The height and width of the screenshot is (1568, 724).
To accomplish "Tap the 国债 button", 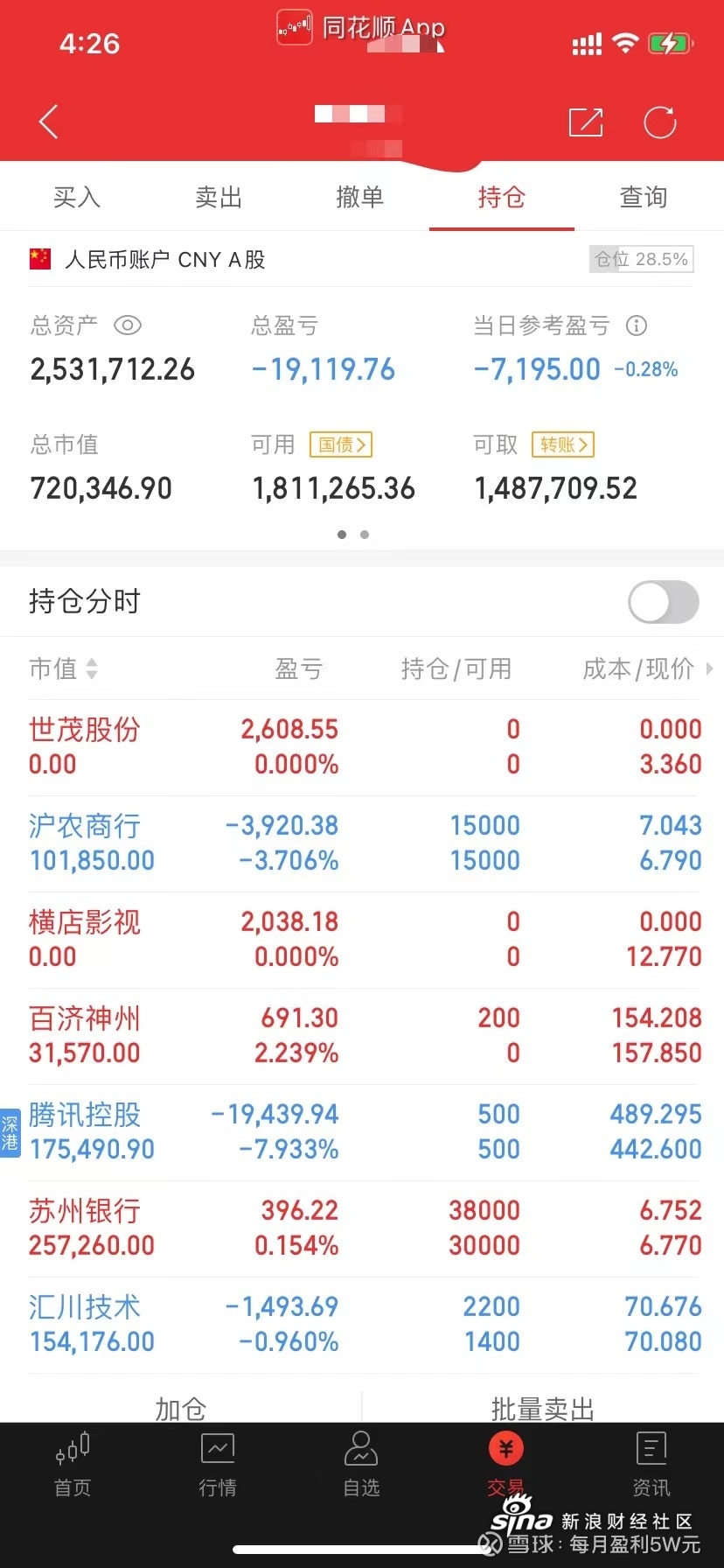I will (341, 444).
